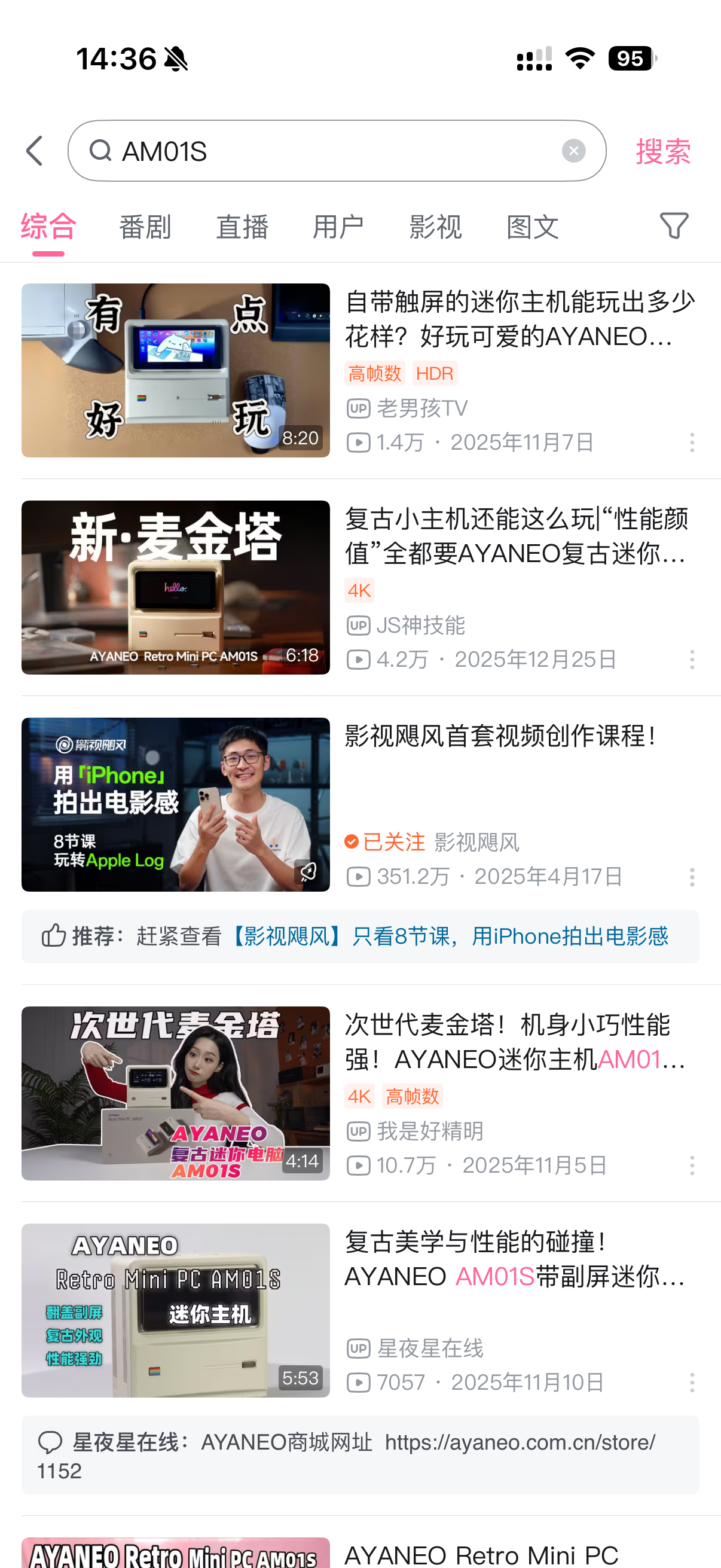Viewport: 721px width, 1568px height.
Task: Switch to the 番剧 tab
Action: pos(145,227)
